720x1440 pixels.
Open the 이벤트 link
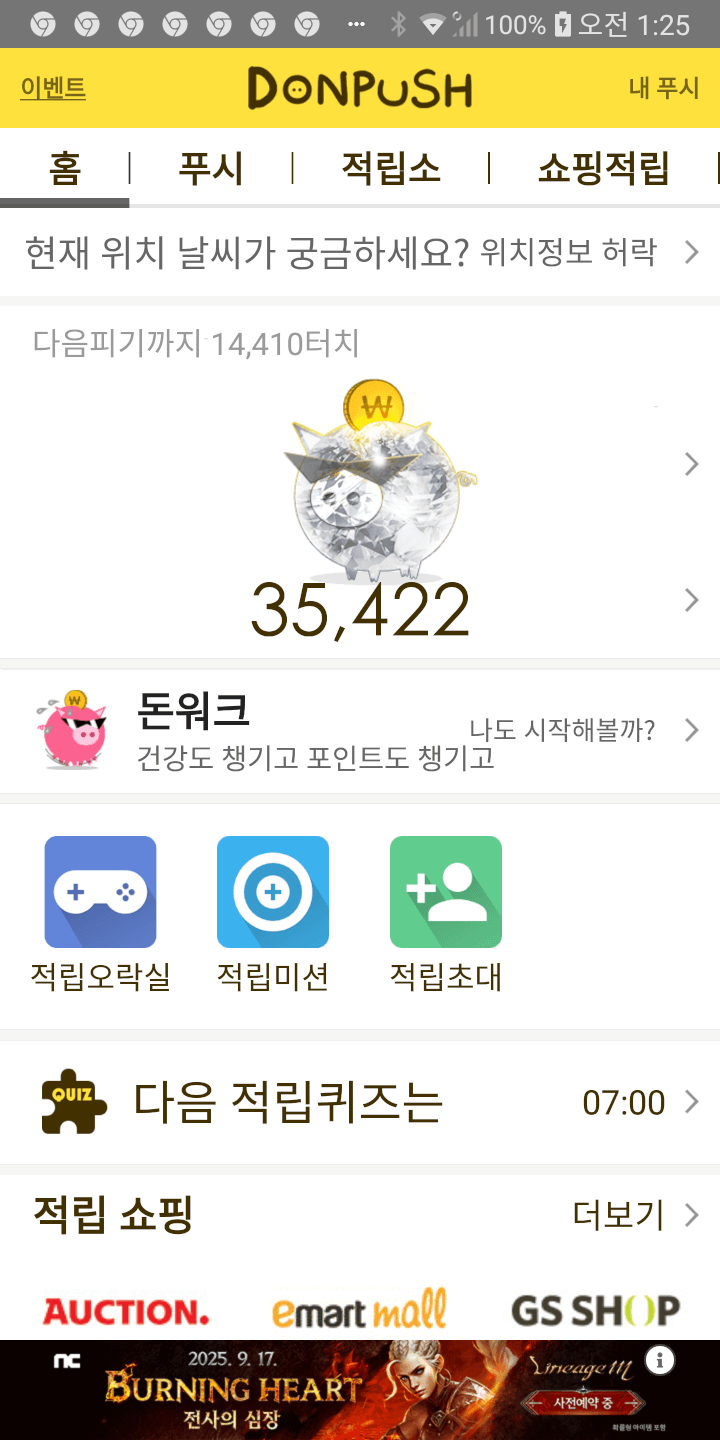tap(53, 88)
